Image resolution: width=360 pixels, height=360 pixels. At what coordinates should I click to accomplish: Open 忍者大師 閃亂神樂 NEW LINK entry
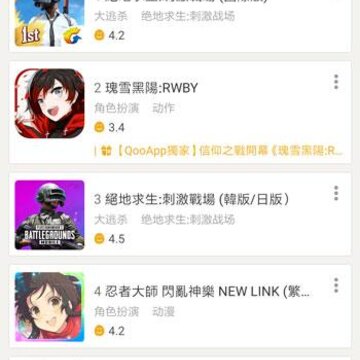180,306
